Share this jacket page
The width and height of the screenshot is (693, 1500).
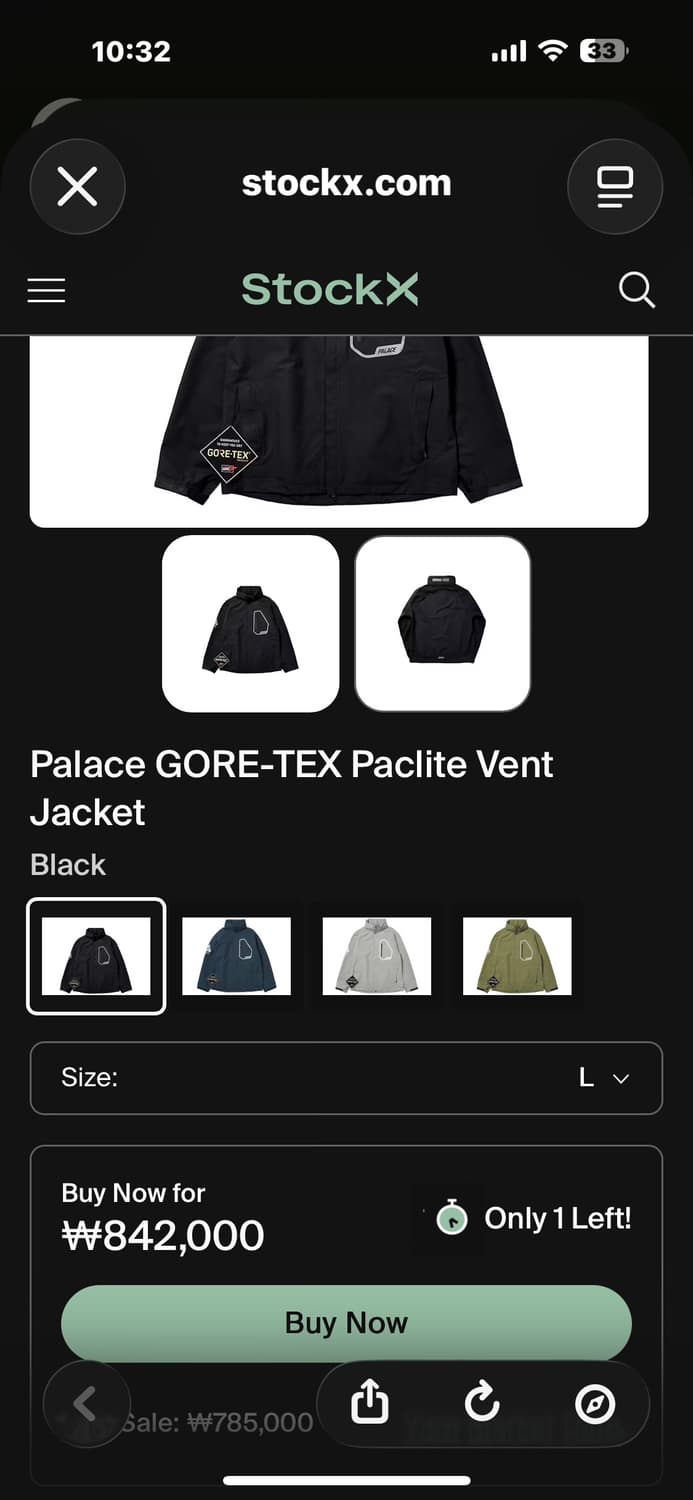pos(369,1404)
